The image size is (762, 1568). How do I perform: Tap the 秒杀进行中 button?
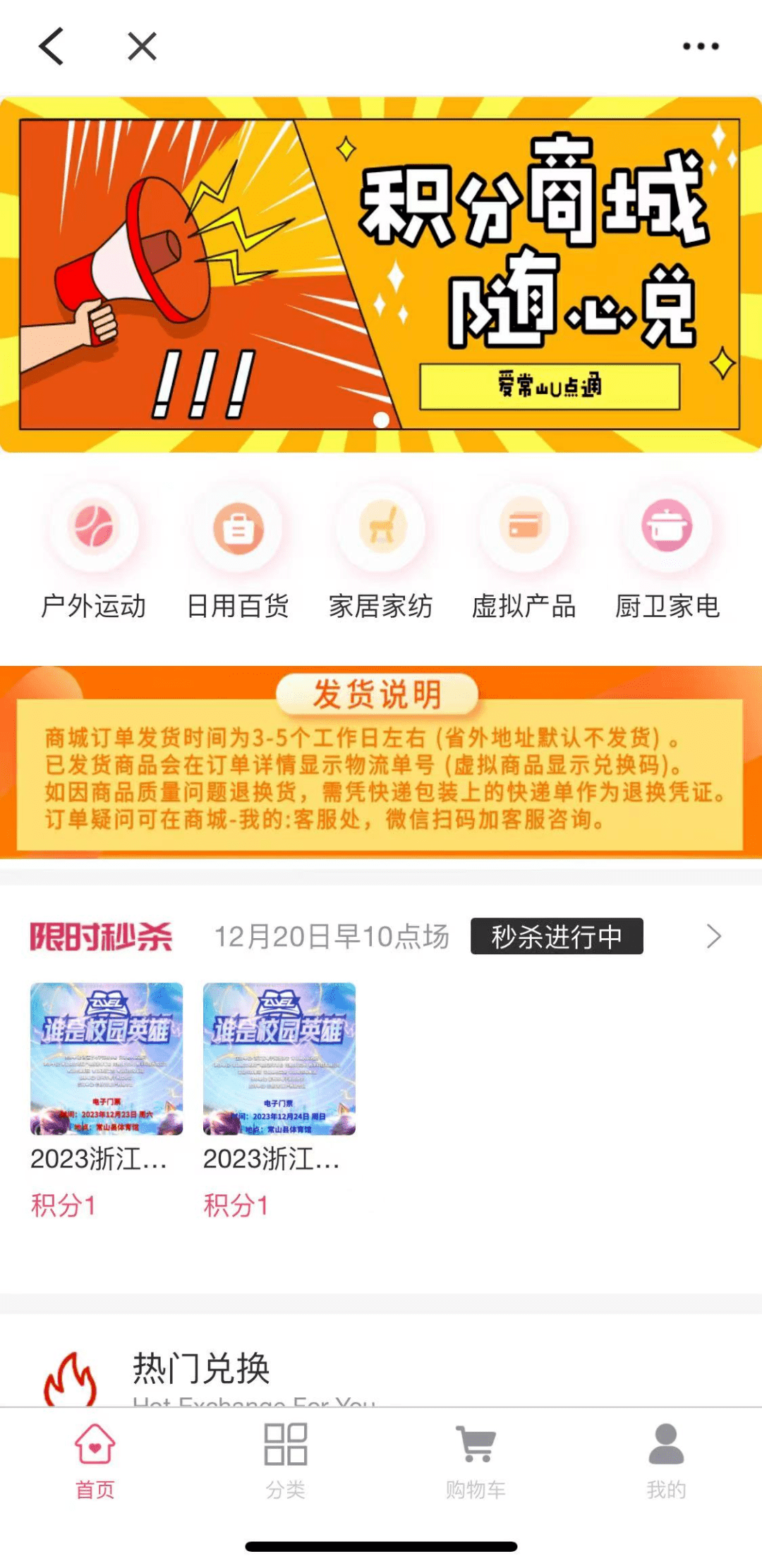coord(557,936)
